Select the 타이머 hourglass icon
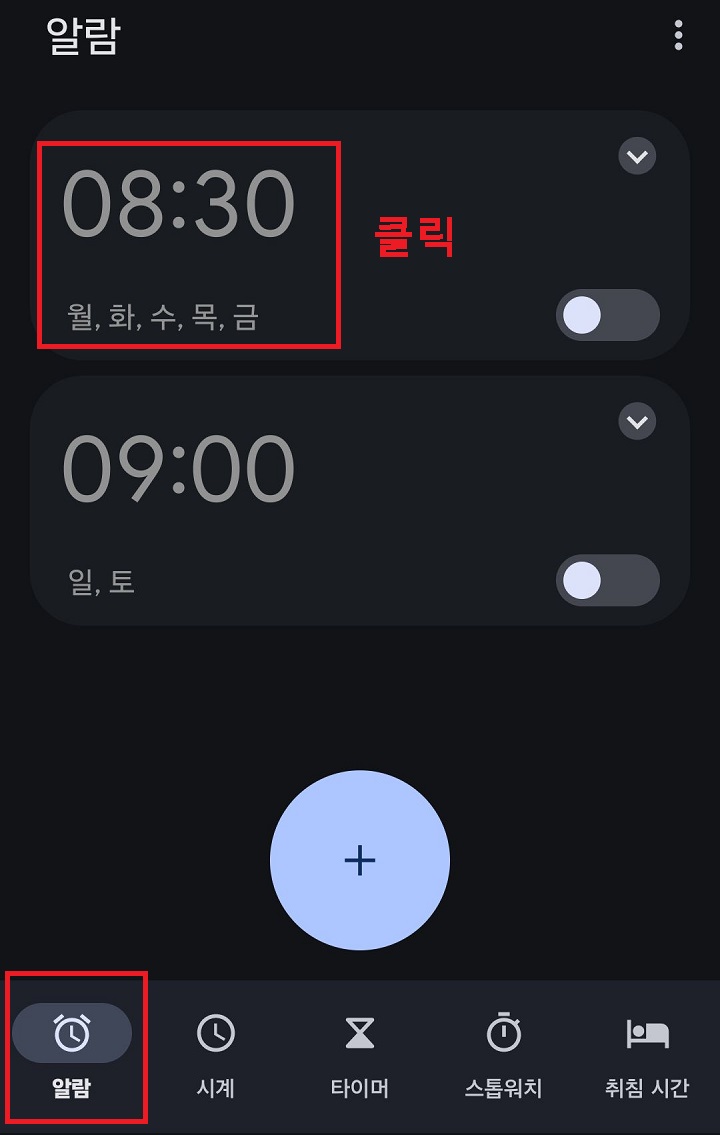Viewport: 720px width, 1135px height. tap(360, 1035)
